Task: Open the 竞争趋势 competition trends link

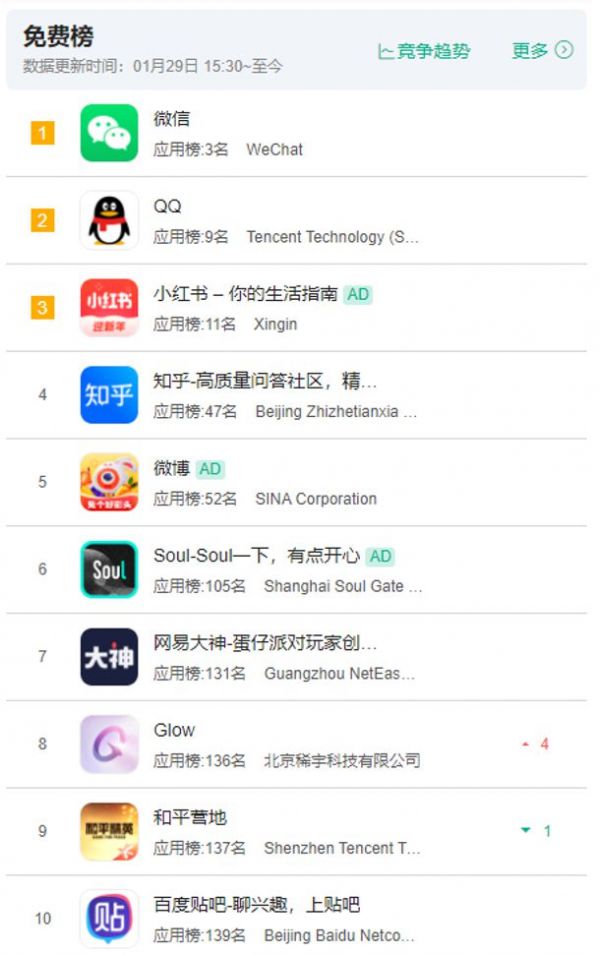Action: (x=424, y=51)
